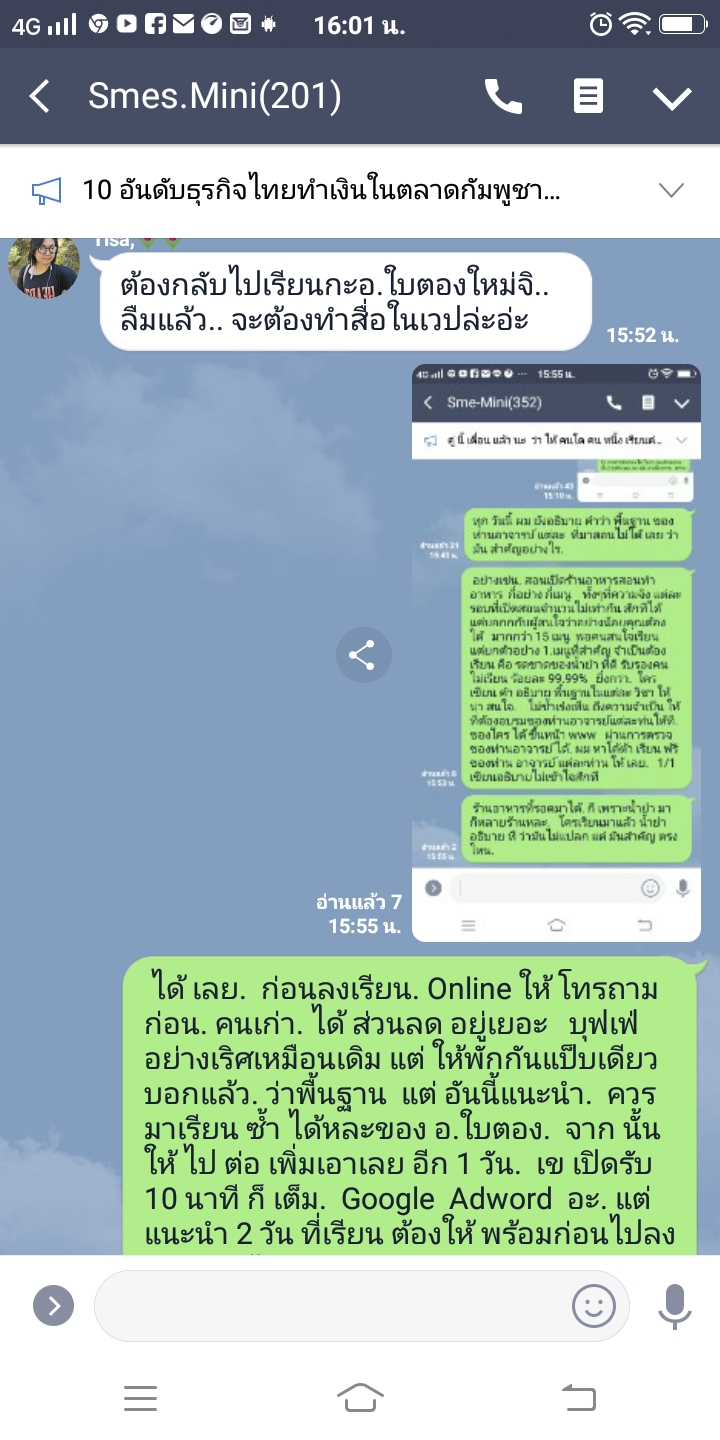Go to the system home screen

pyautogui.click(x=360, y=1397)
